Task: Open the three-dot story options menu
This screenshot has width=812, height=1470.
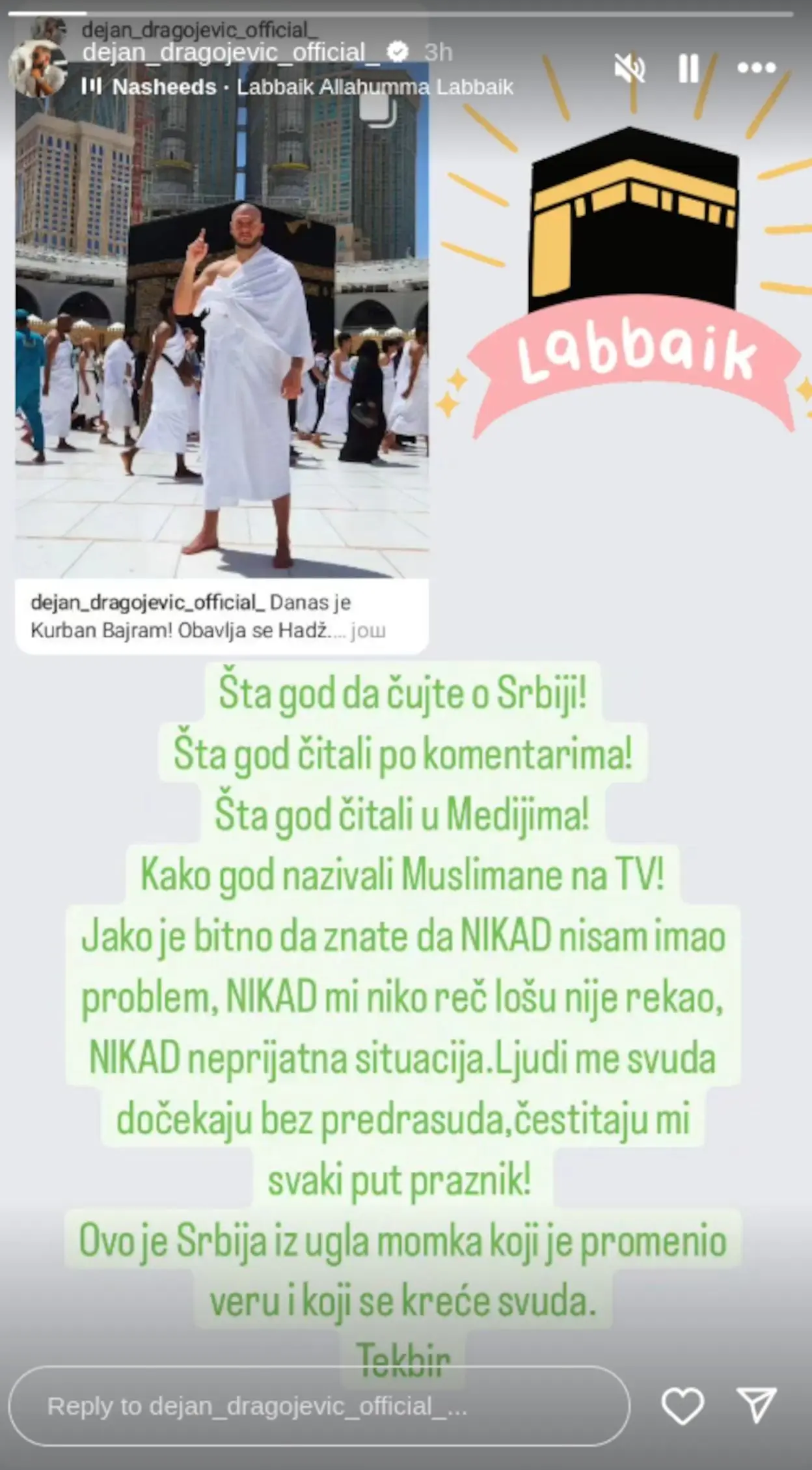Action: pyautogui.click(x=756, y=68)
